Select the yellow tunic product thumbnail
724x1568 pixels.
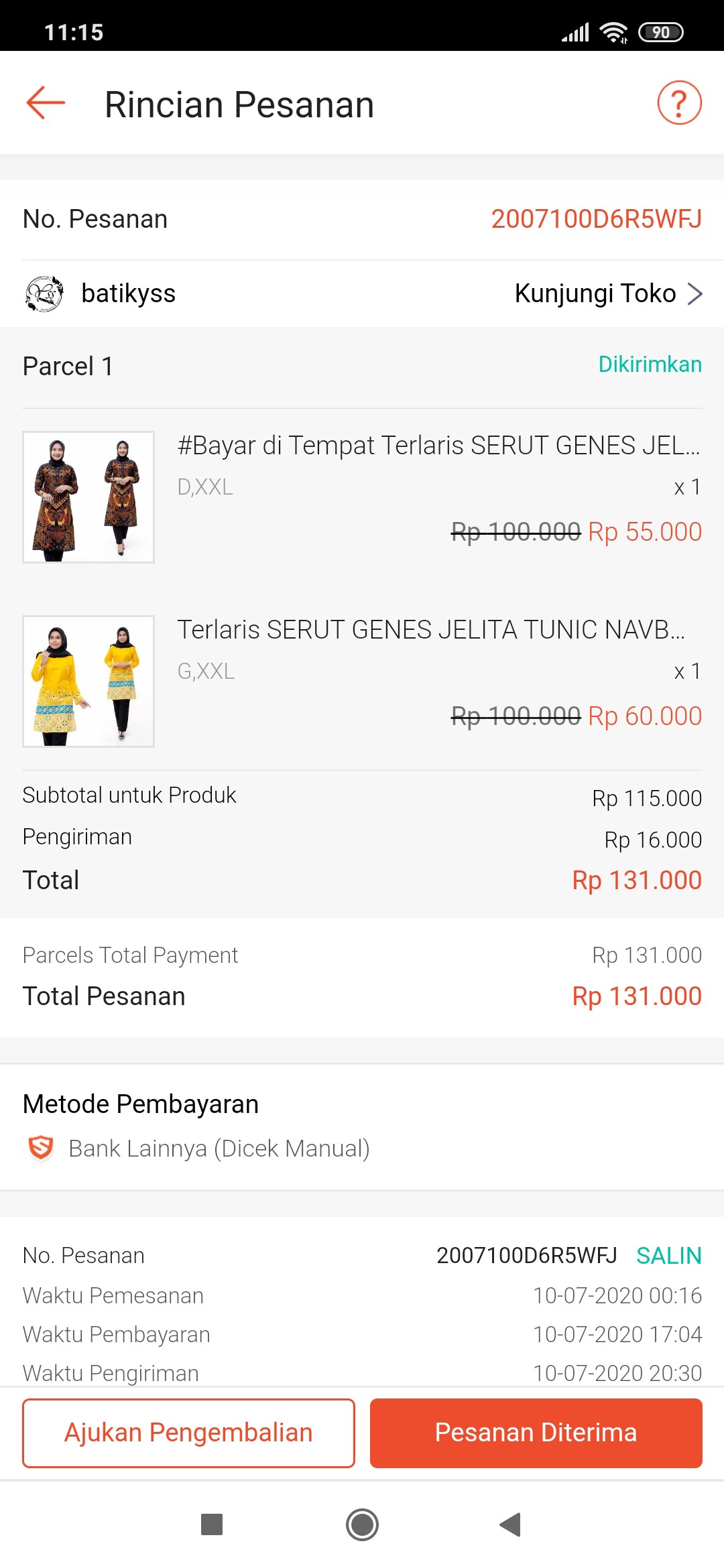pyautogui.click(x=88, y=681)
